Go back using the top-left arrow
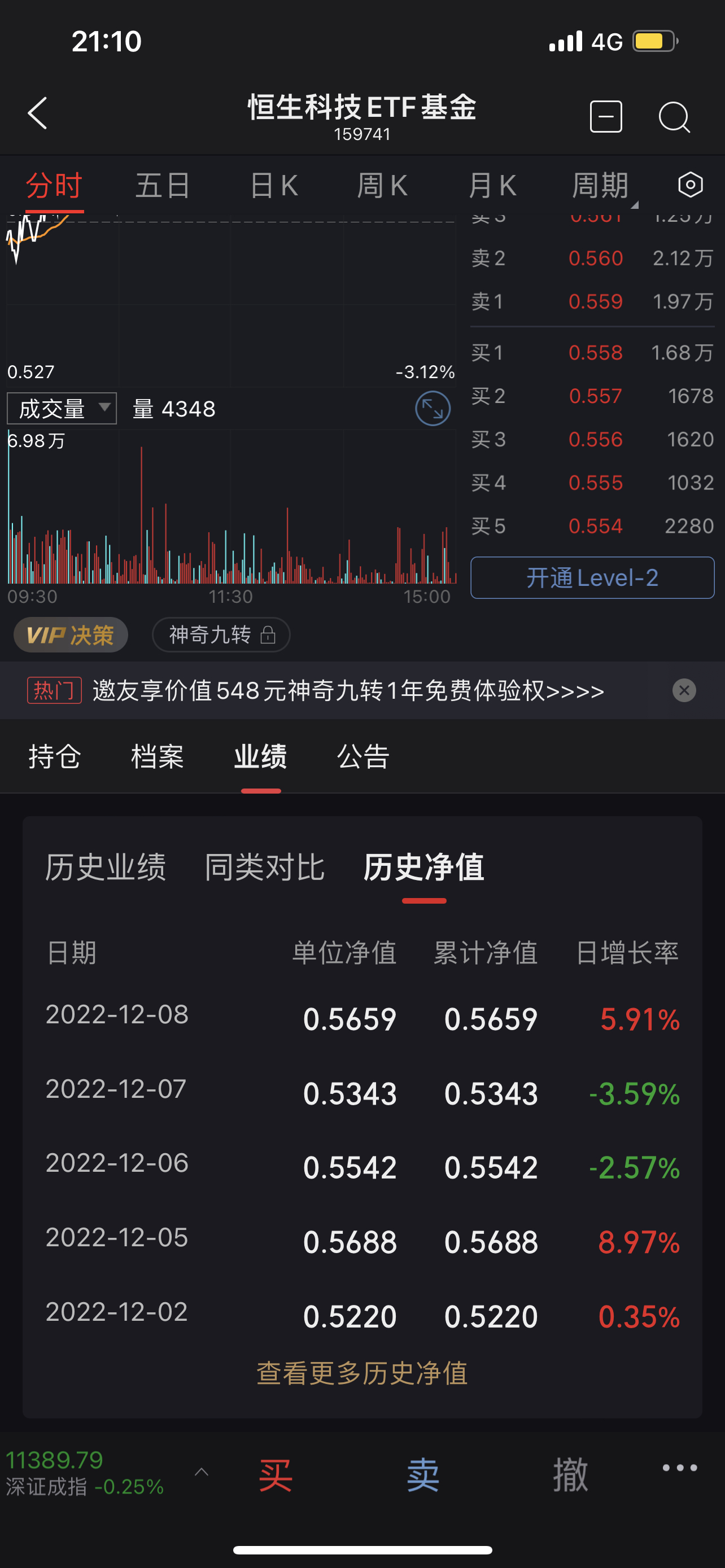The image size is (725, 1568). click(x=38, y=113)
